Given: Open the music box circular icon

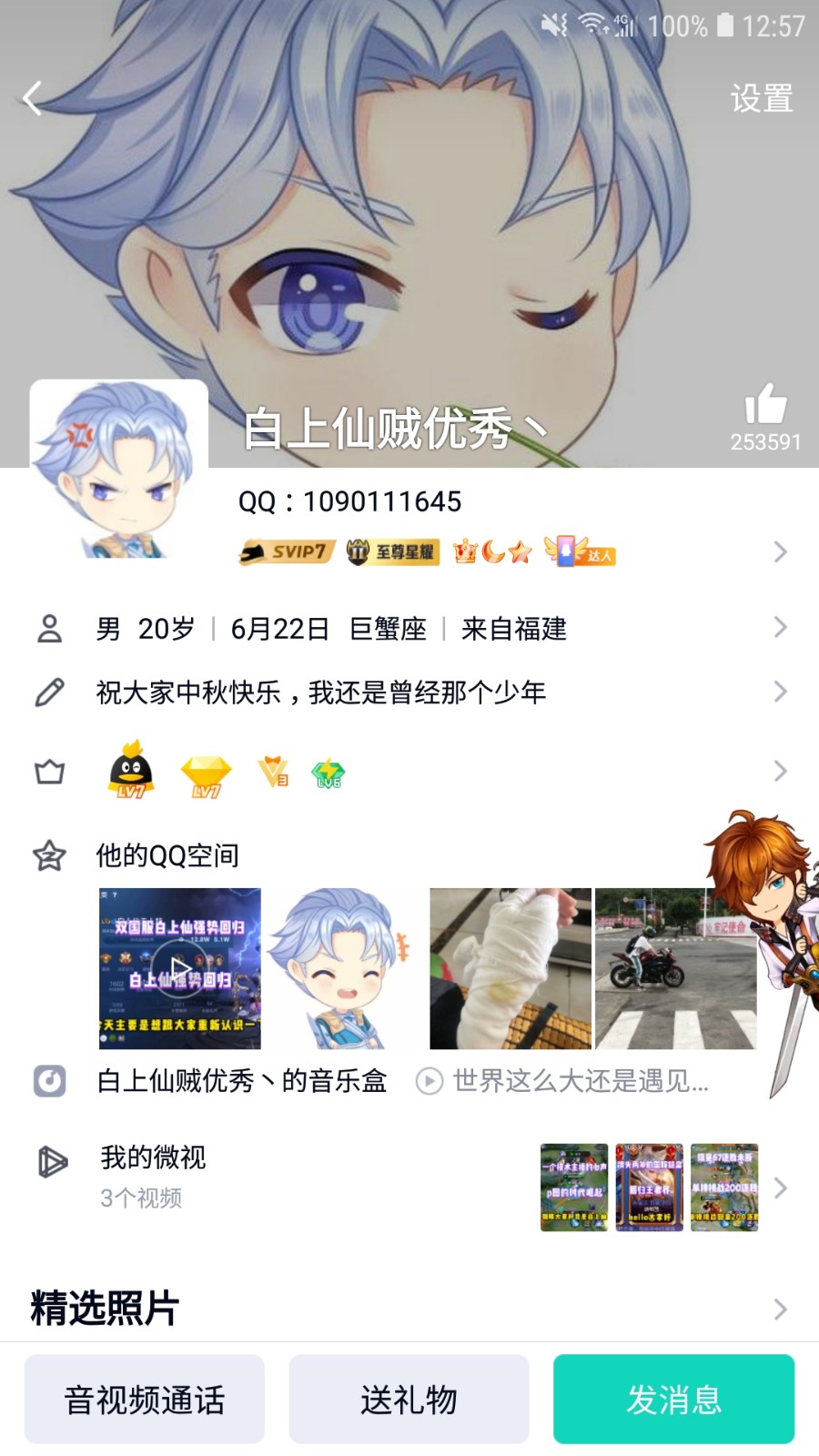Looking at the screenshot, I should [x=50, y=1082].
